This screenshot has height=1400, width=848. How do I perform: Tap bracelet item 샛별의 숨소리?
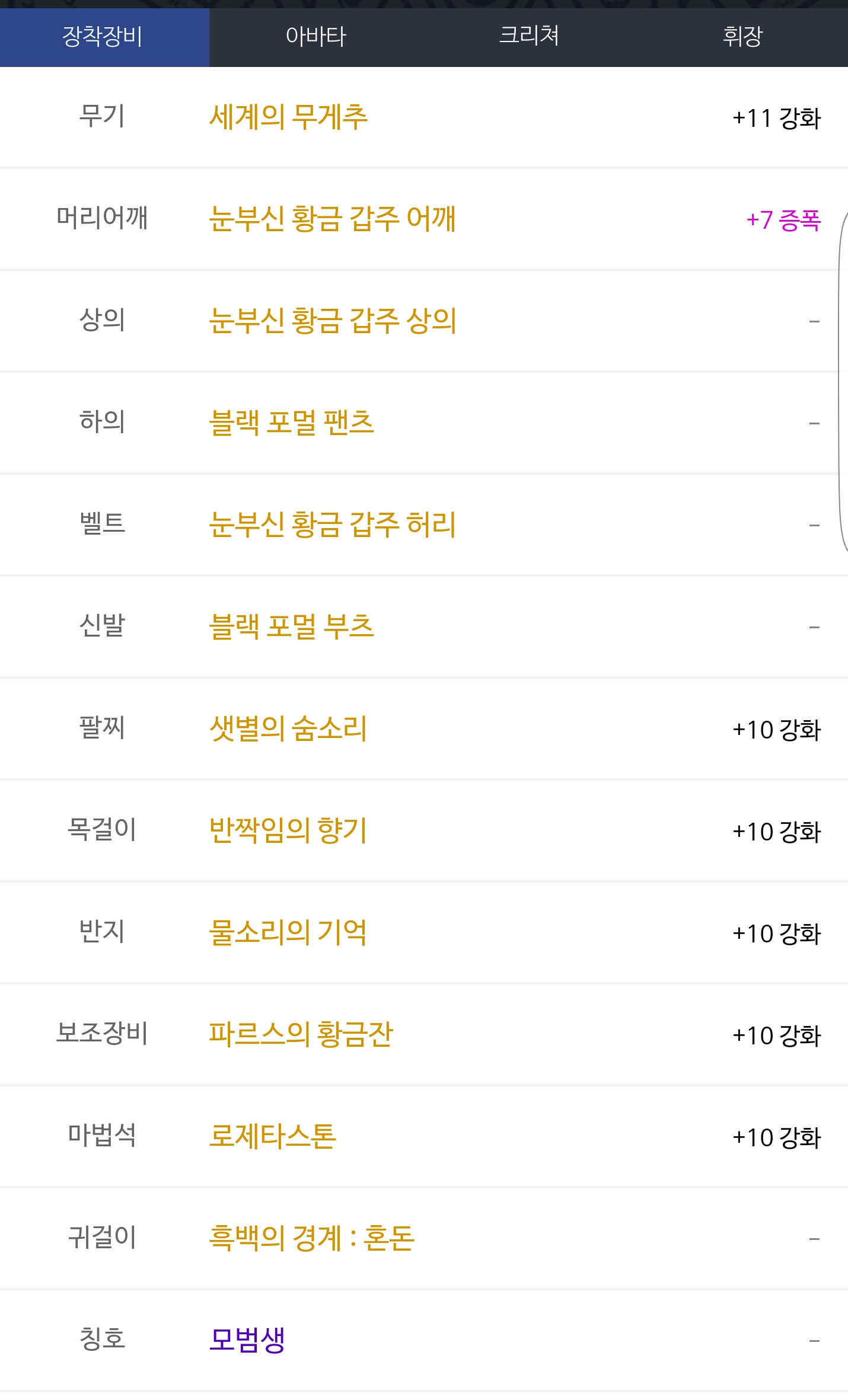click(x=288, y=728)
